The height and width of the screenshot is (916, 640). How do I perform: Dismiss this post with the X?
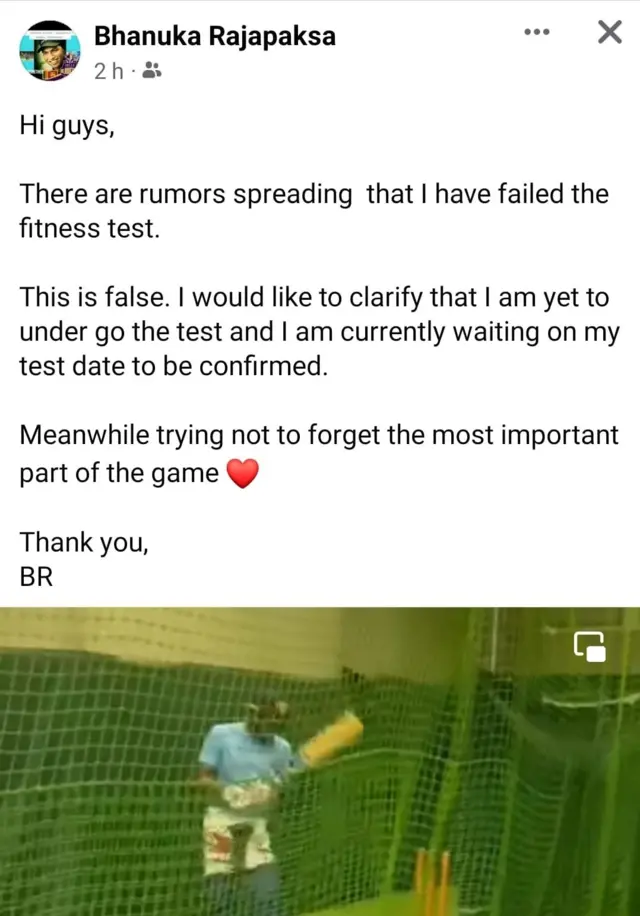click(608, 32)
